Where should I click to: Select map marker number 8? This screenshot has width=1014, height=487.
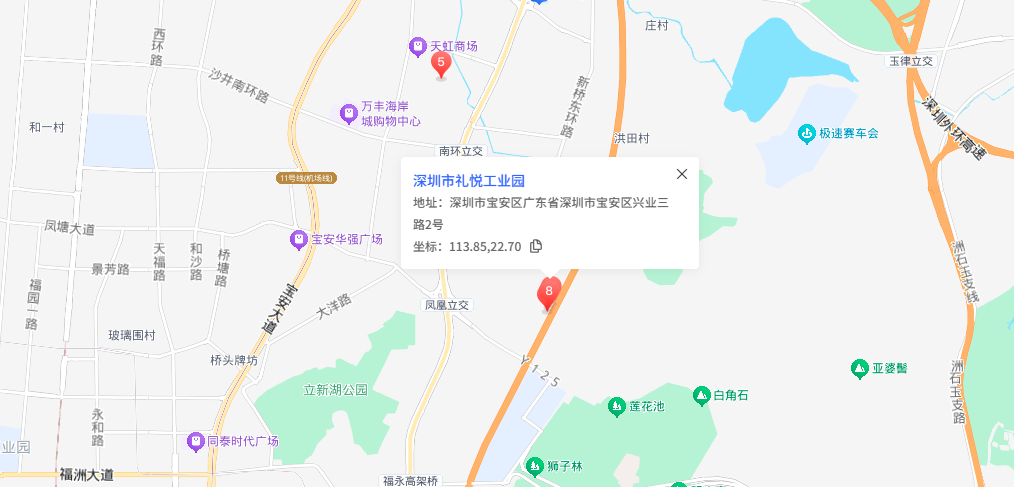point(549,293)
